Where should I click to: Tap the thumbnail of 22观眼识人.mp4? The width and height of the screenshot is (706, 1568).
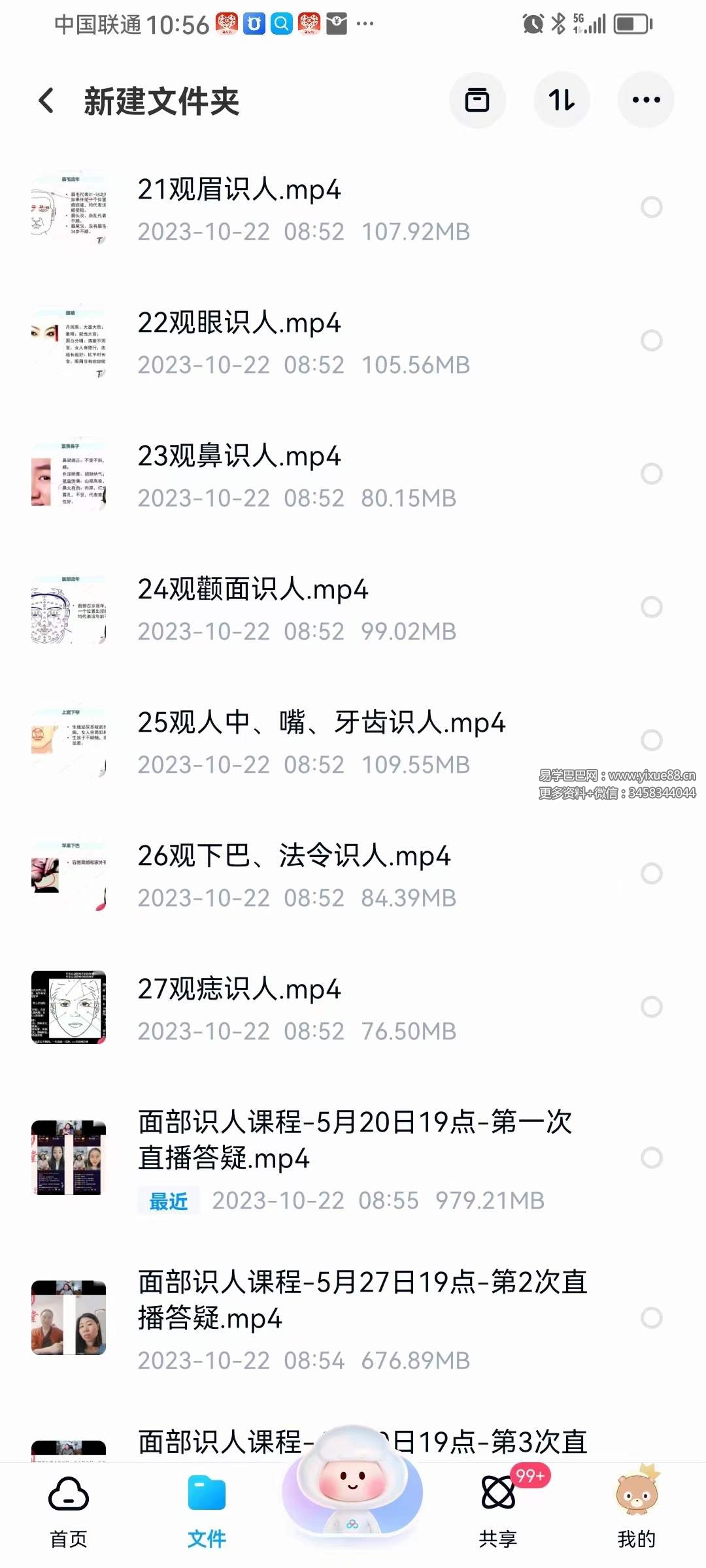tap(68, 341)
